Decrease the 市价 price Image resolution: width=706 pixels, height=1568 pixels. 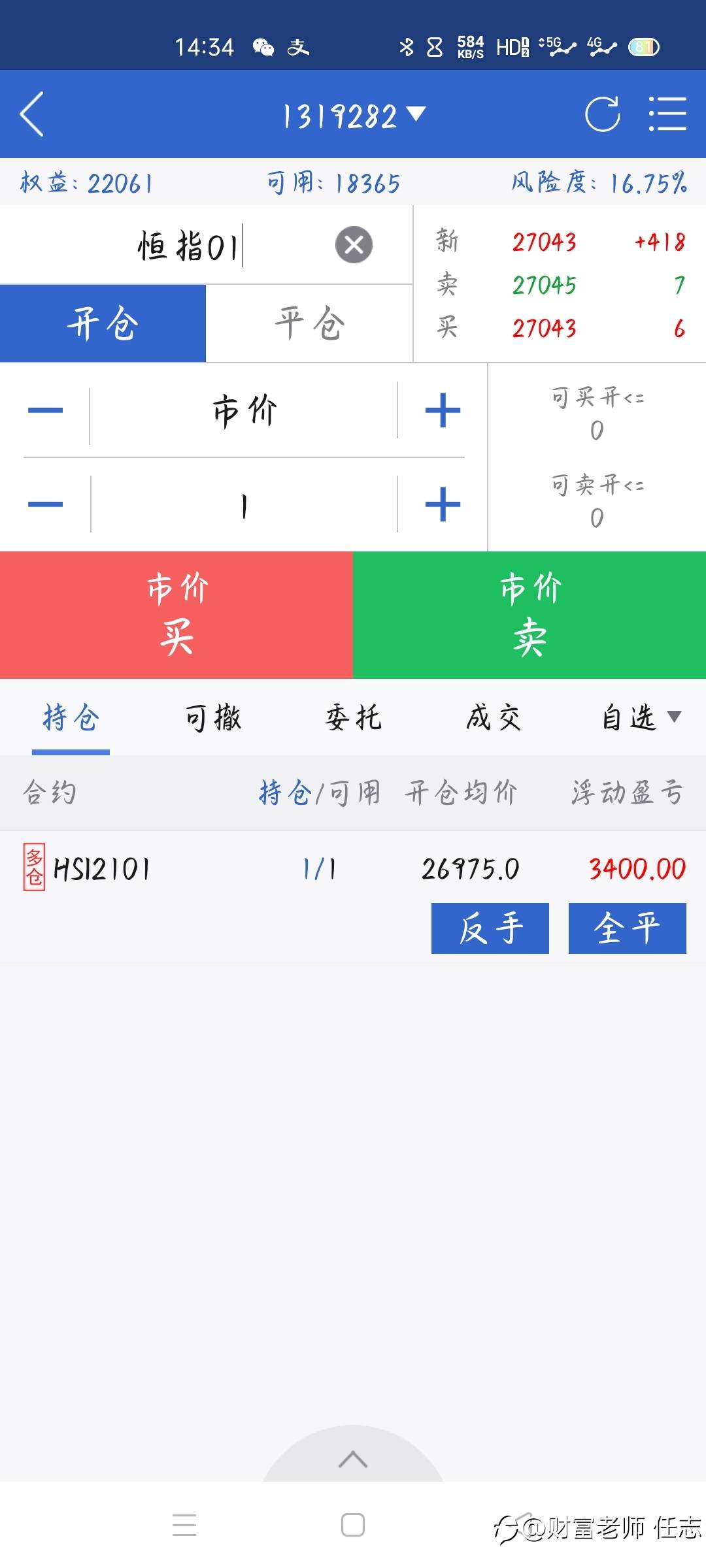[45, 410]
